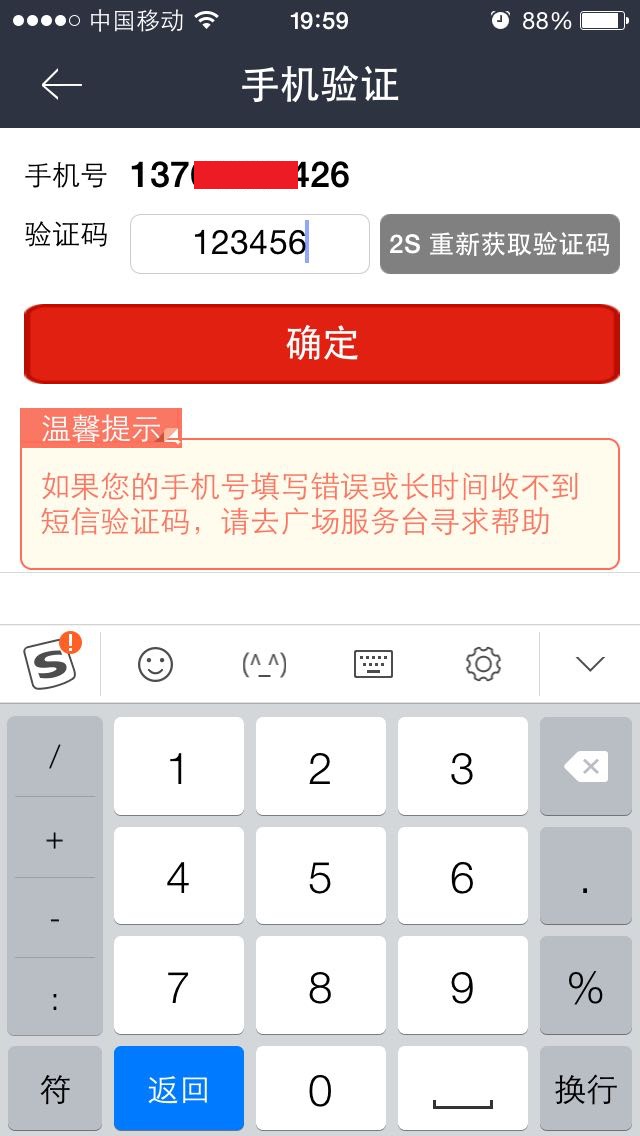Switch keyboard layout via the keyboard icon
640x1136 pixels.
373,664
